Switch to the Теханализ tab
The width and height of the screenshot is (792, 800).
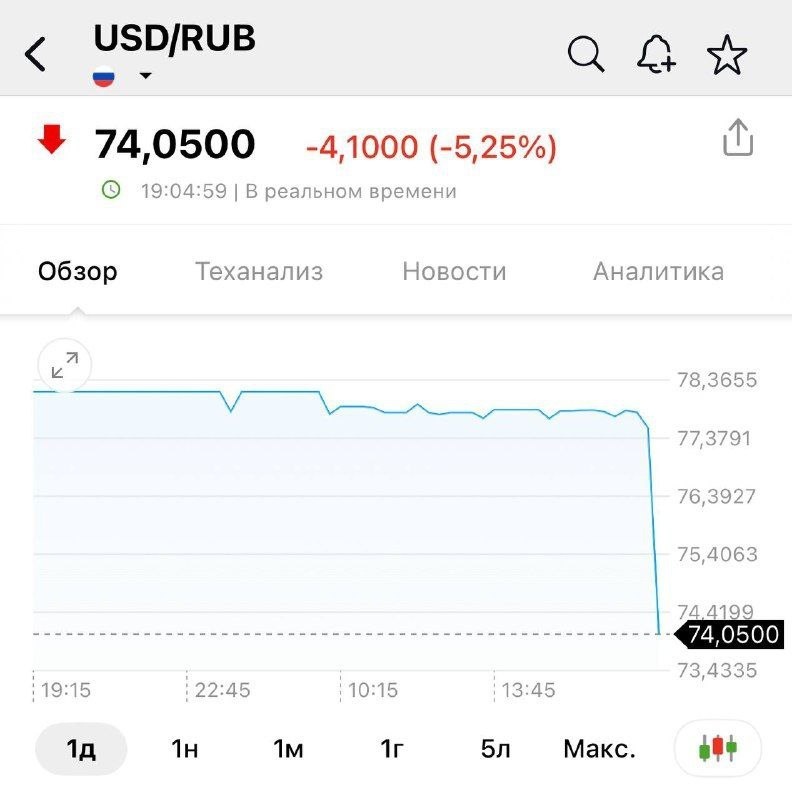(259, 271)
